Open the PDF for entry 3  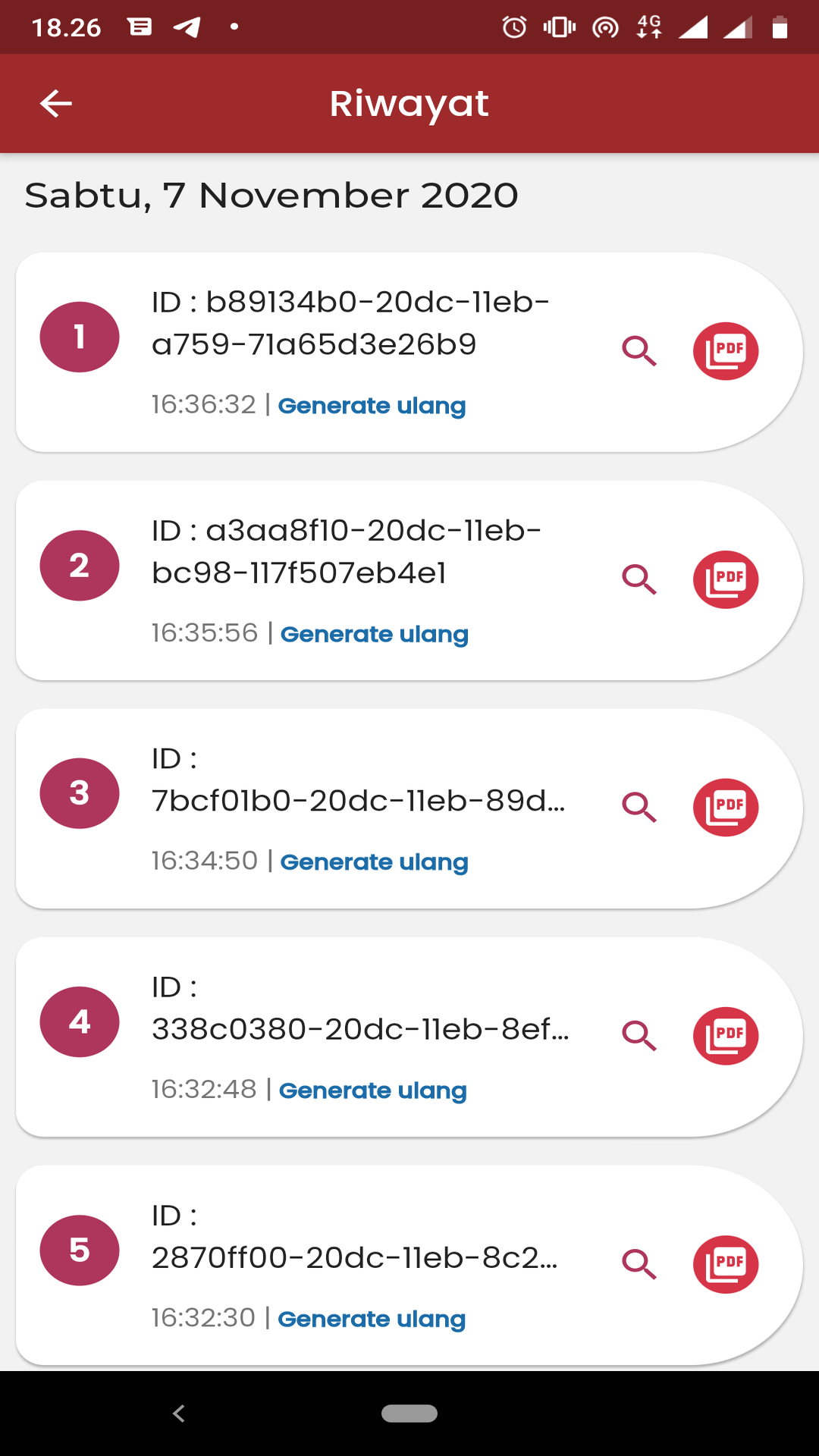[x=726, y=808]
